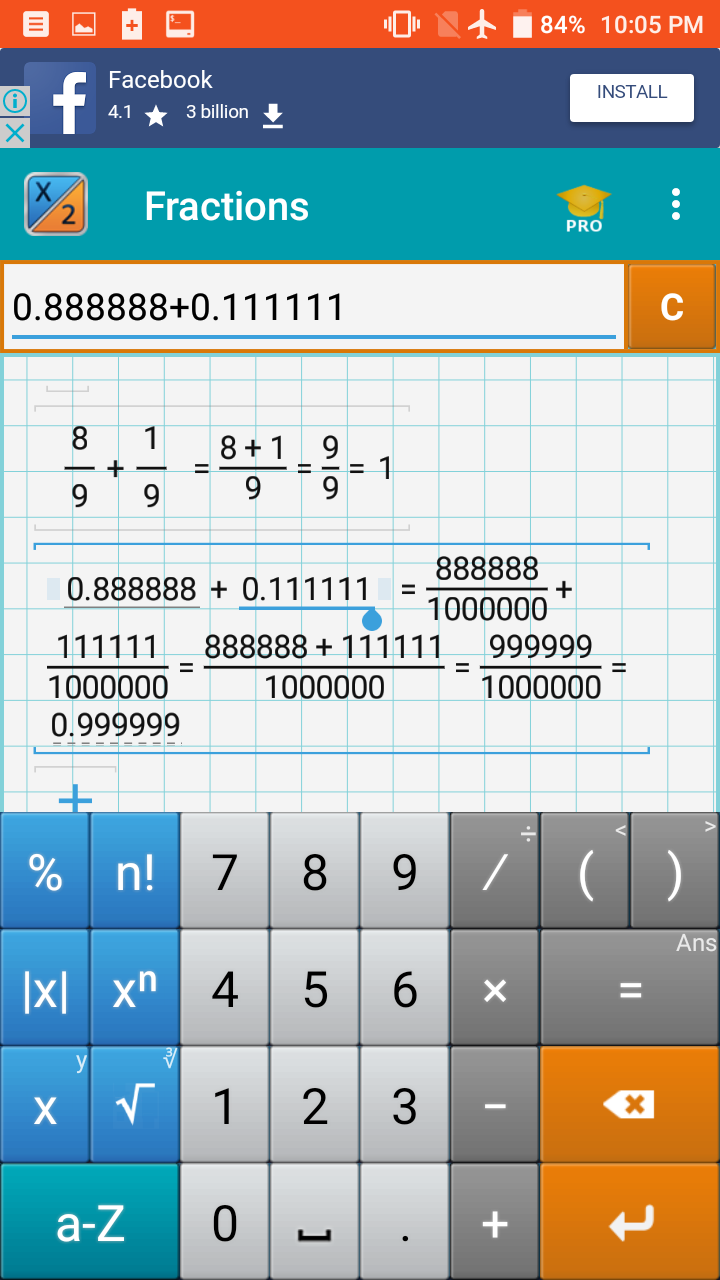The height and width of the screenshot is (1280, 720).
Task: Tap the equals key
Action: pos(630,989)
